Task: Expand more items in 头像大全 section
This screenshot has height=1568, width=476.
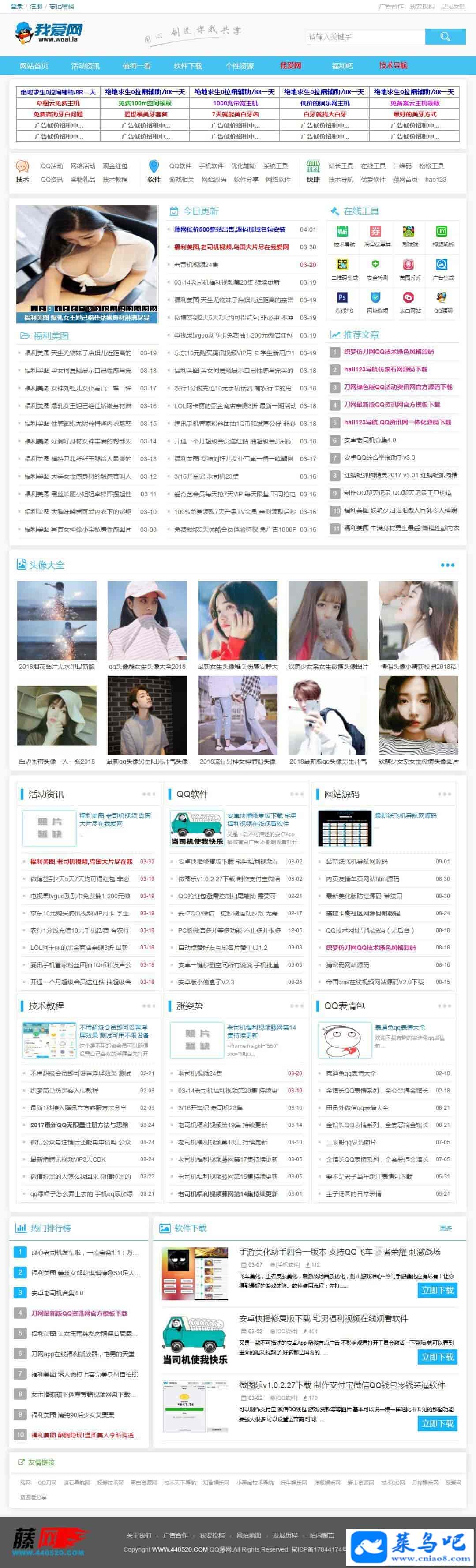Action: click(x=447, y=565)
